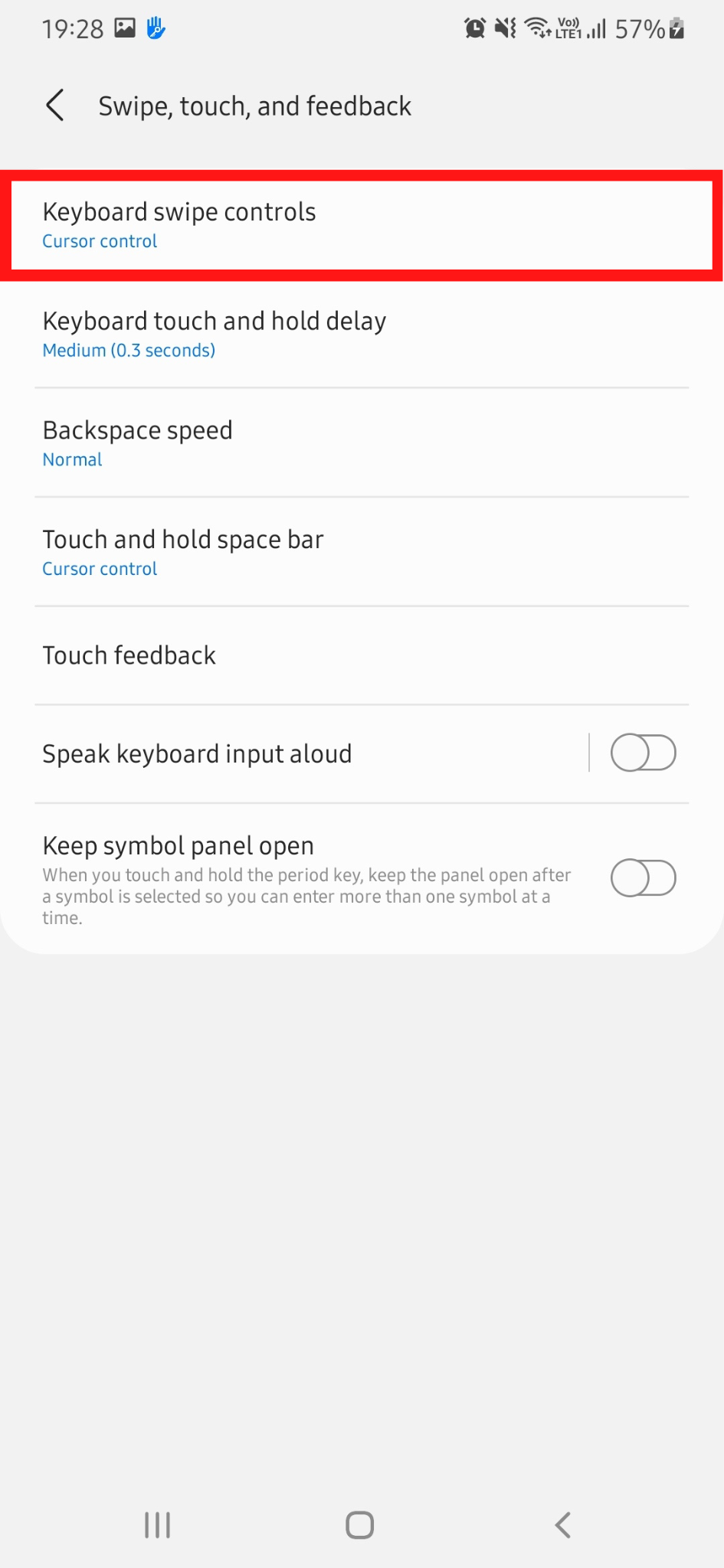Open Keyboard touch and hold delay
724x1568 pixels.
[362, 335]
